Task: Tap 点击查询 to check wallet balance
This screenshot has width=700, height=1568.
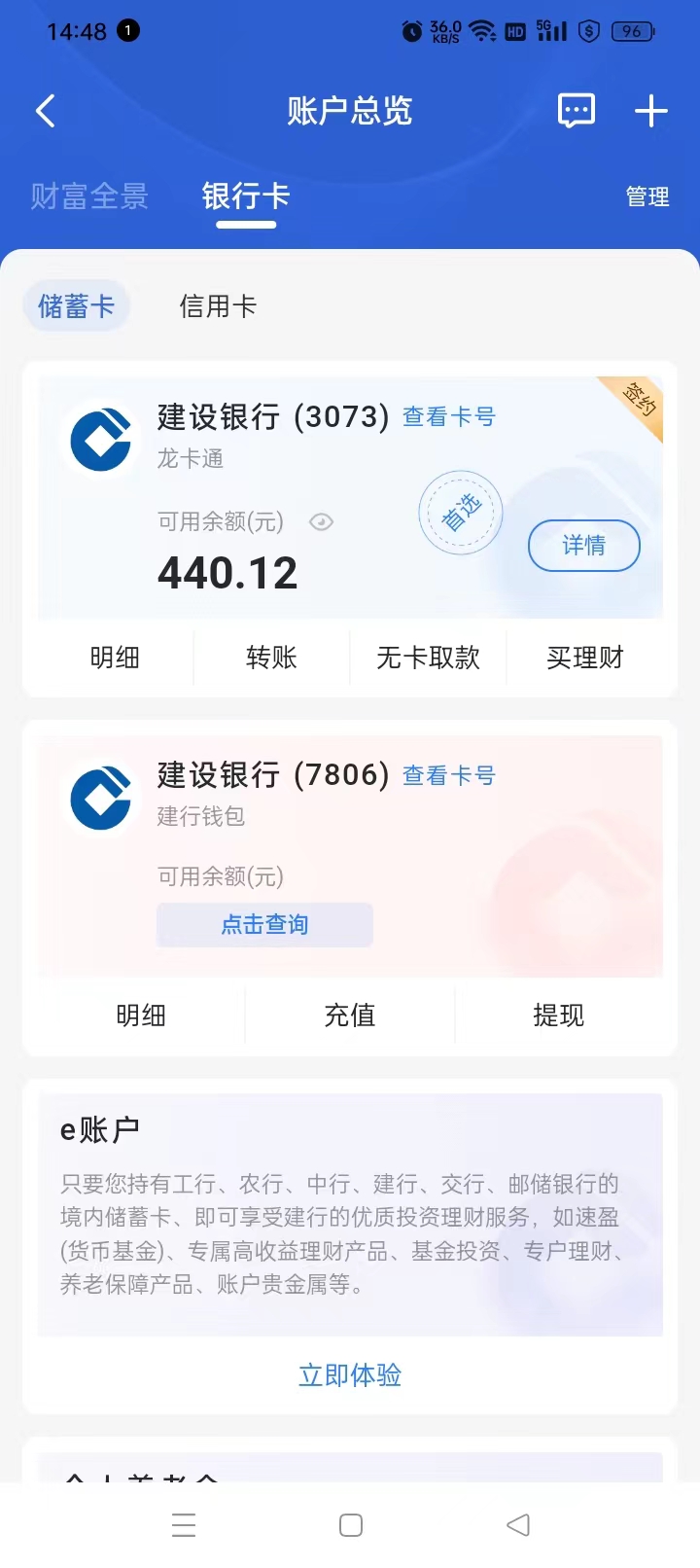Action: [x=264, y=924]
